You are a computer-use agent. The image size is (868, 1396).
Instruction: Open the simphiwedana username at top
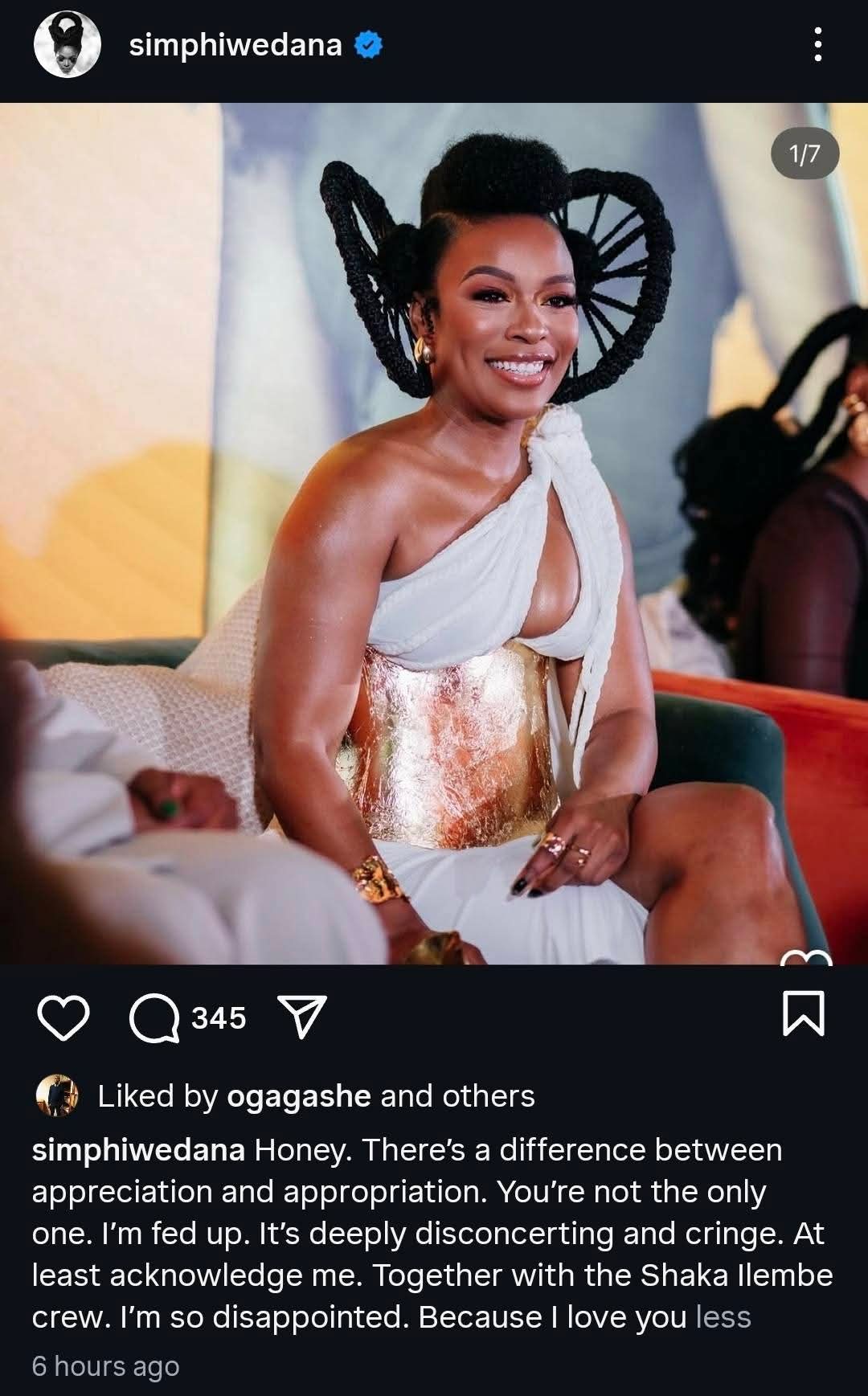click(x=235, y=45)
